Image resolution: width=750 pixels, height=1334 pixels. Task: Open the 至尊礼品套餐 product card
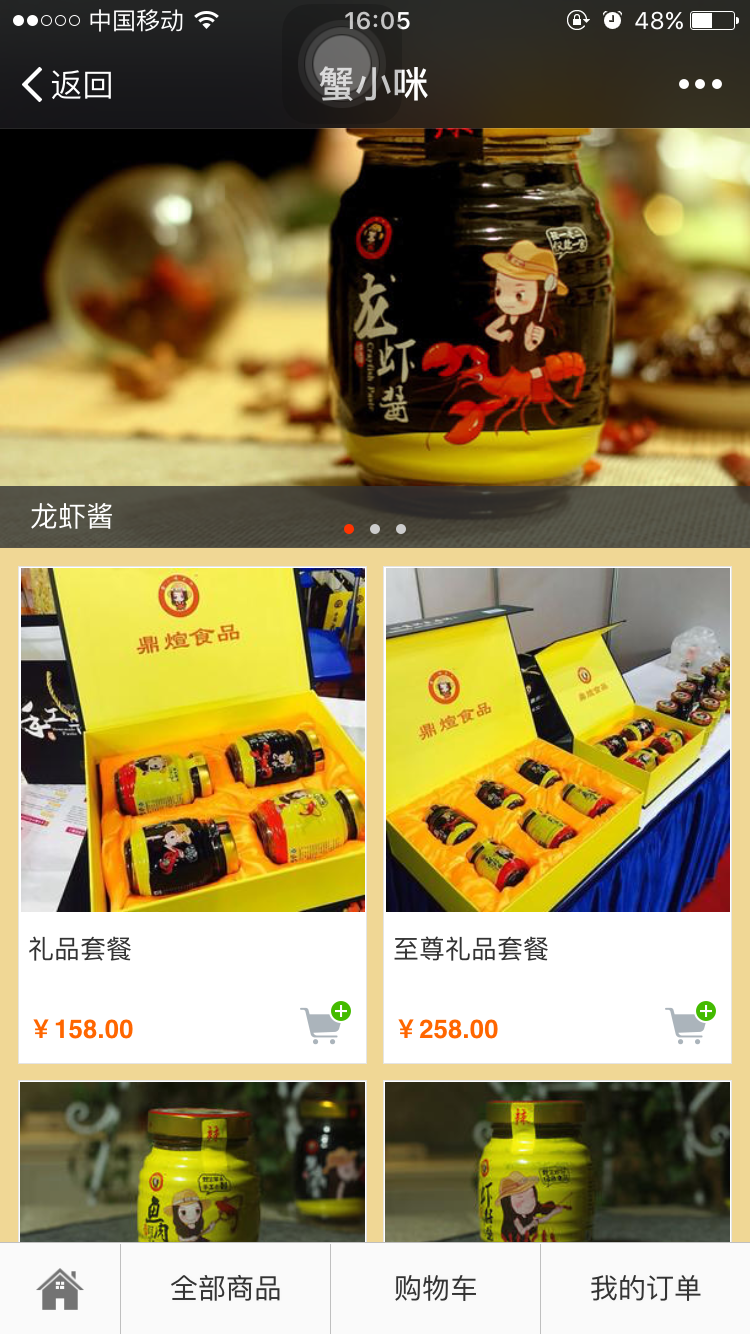[557, 760]
